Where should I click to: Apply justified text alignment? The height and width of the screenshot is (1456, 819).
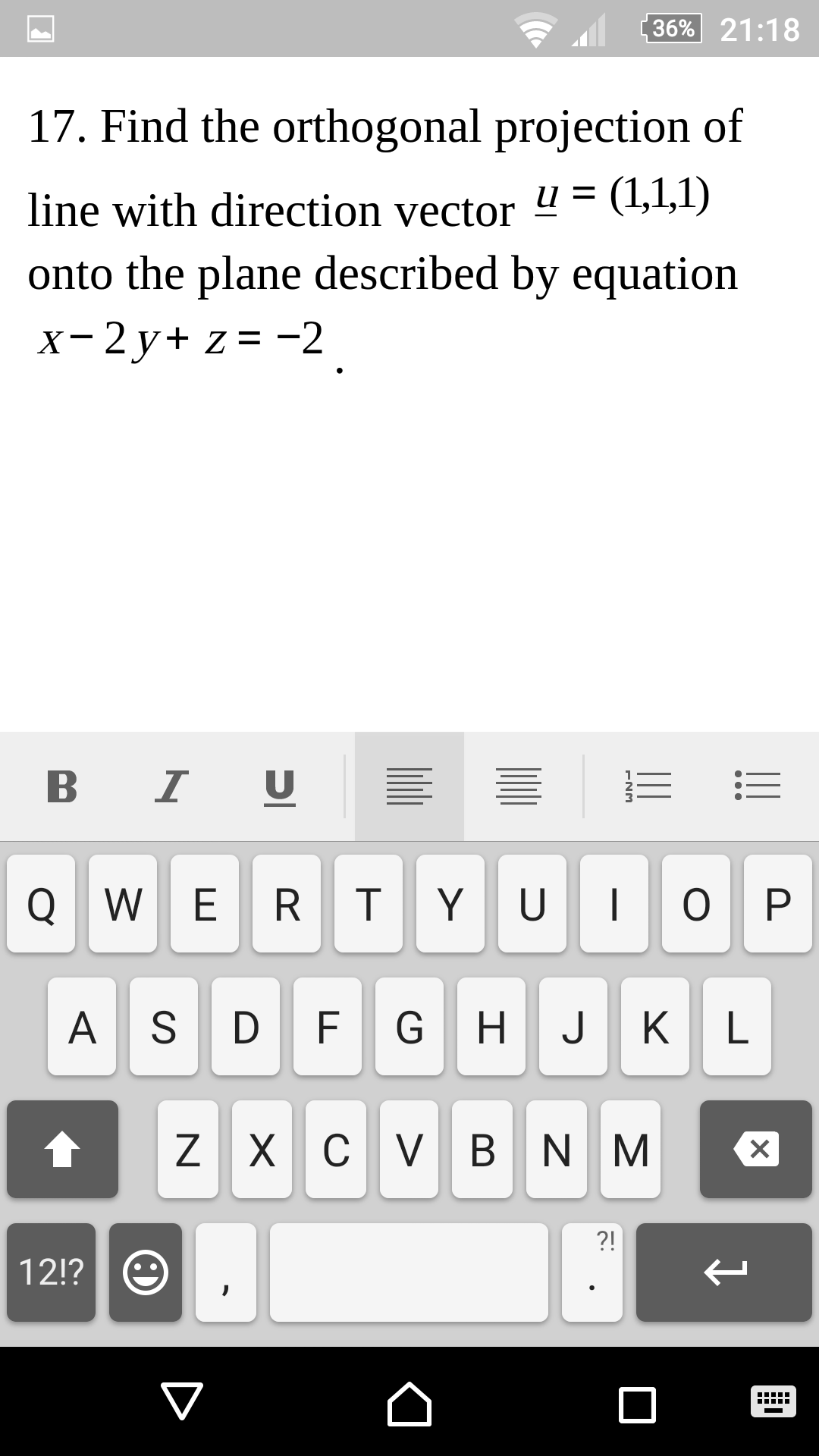[x=518, y=786]
